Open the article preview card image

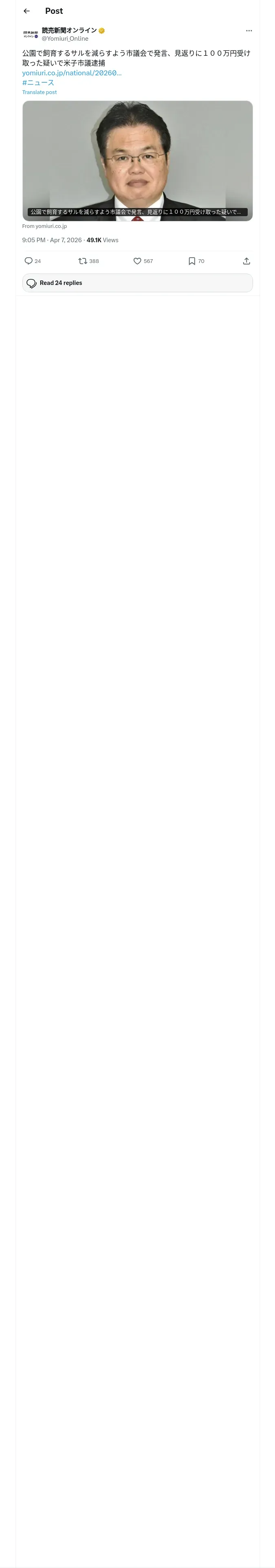point(137,161)
